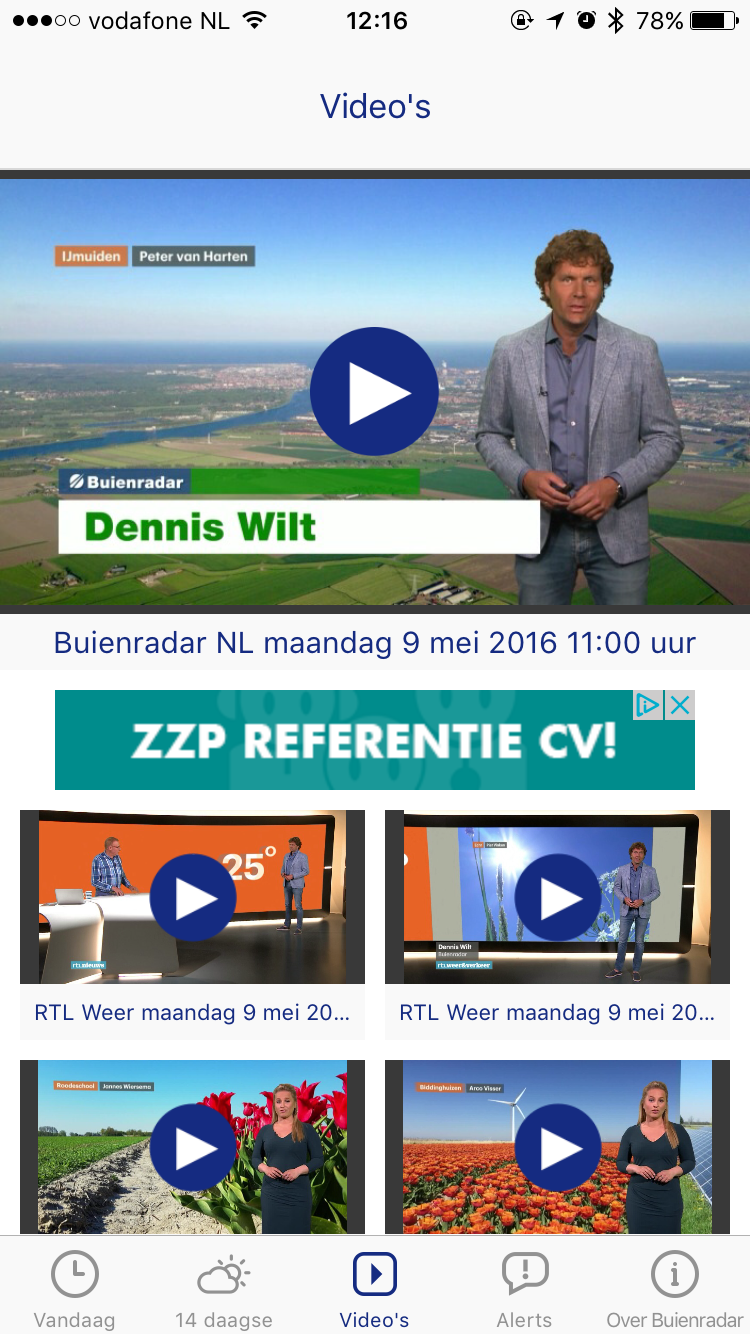Screen dimensions: 750x1334
Task: Go to the Alerts tab
Action: [525, 1290]
